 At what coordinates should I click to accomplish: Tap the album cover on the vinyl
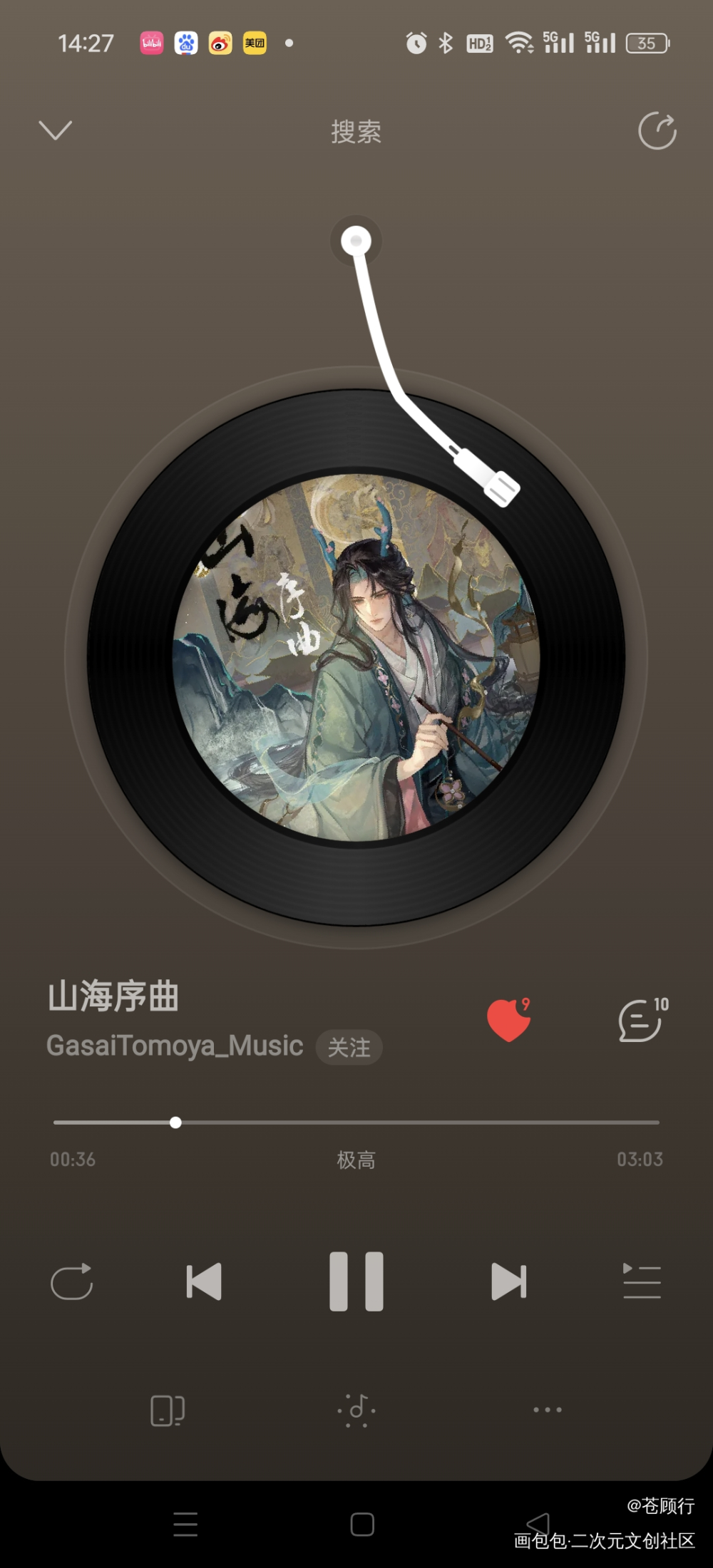click(x=356, y=657)
